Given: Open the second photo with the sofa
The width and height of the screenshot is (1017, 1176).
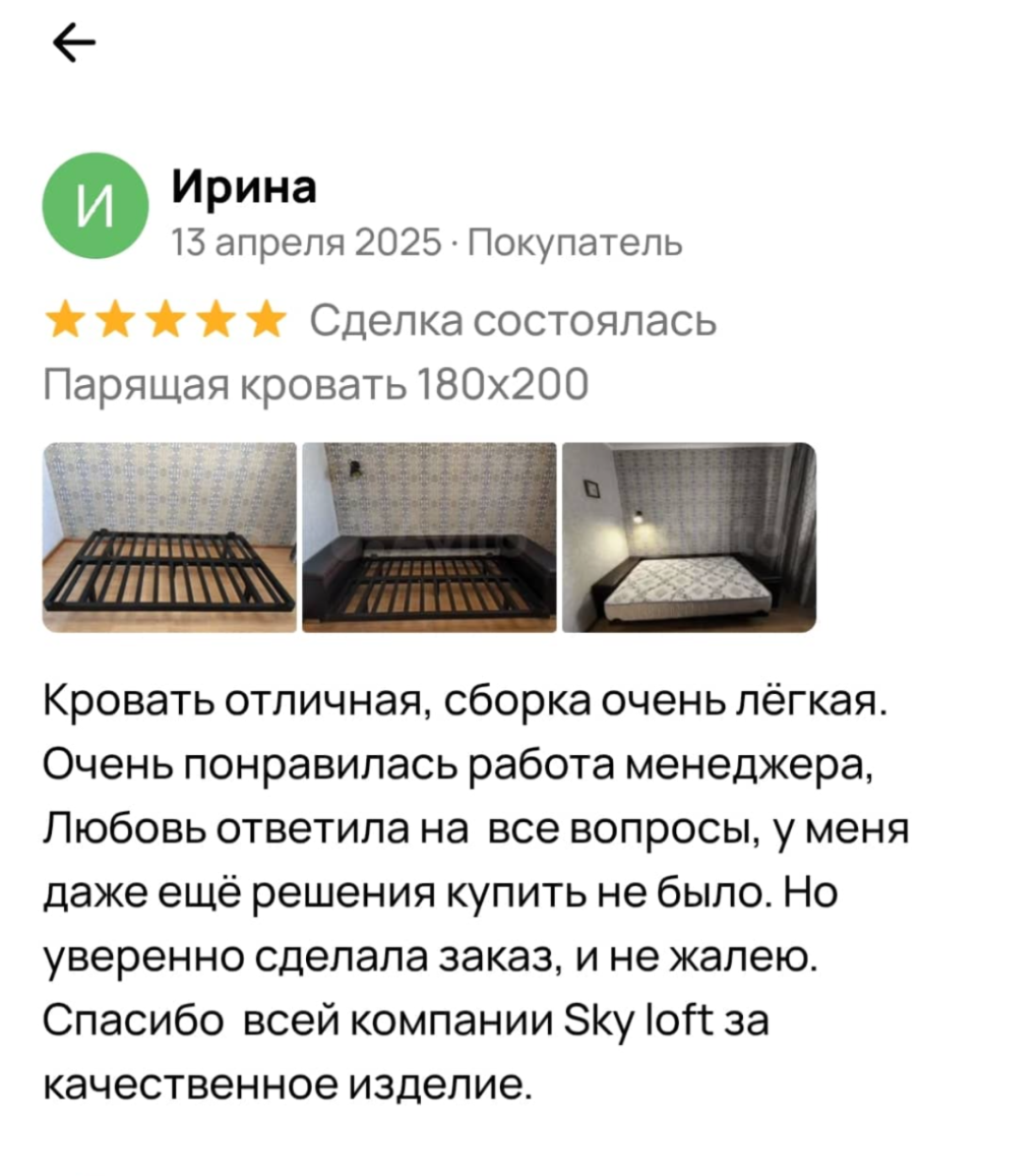Looking at the screenshot, I should click(429, 537).
